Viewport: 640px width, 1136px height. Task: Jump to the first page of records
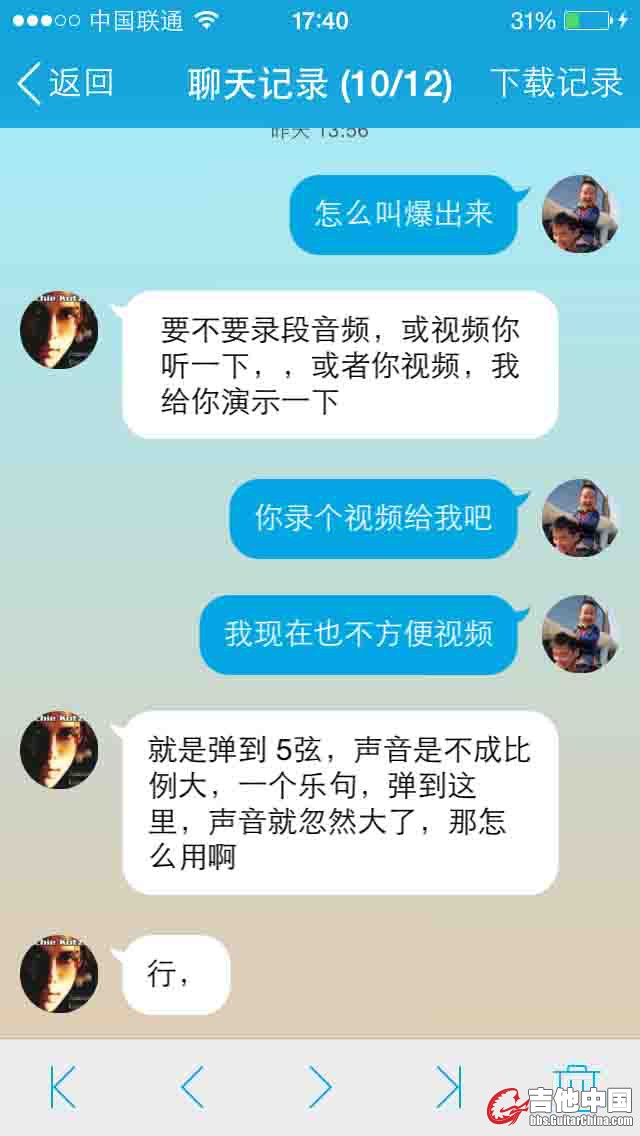click(x=63, y=1086)
